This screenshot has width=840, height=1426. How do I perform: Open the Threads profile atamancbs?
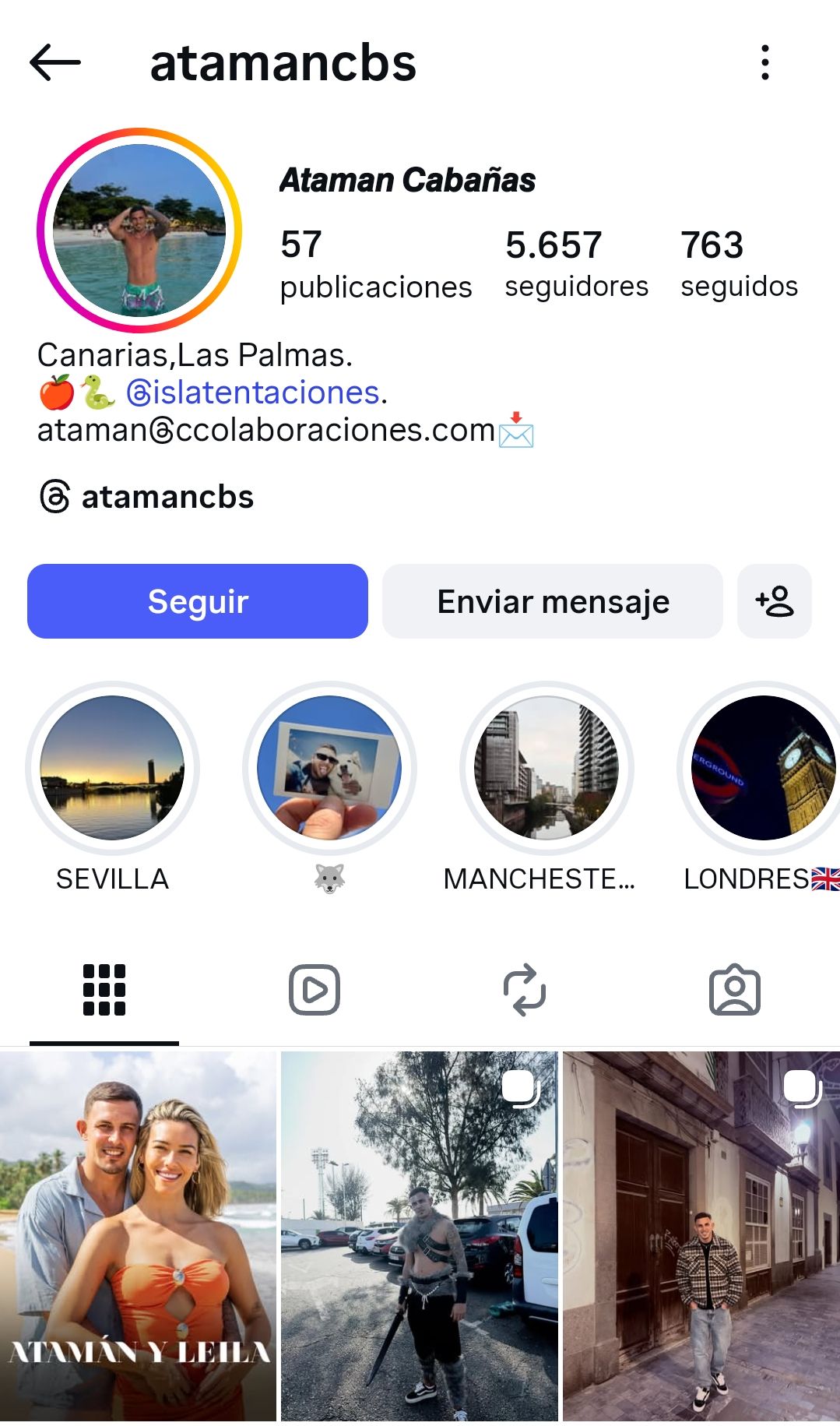pos(165,498)
